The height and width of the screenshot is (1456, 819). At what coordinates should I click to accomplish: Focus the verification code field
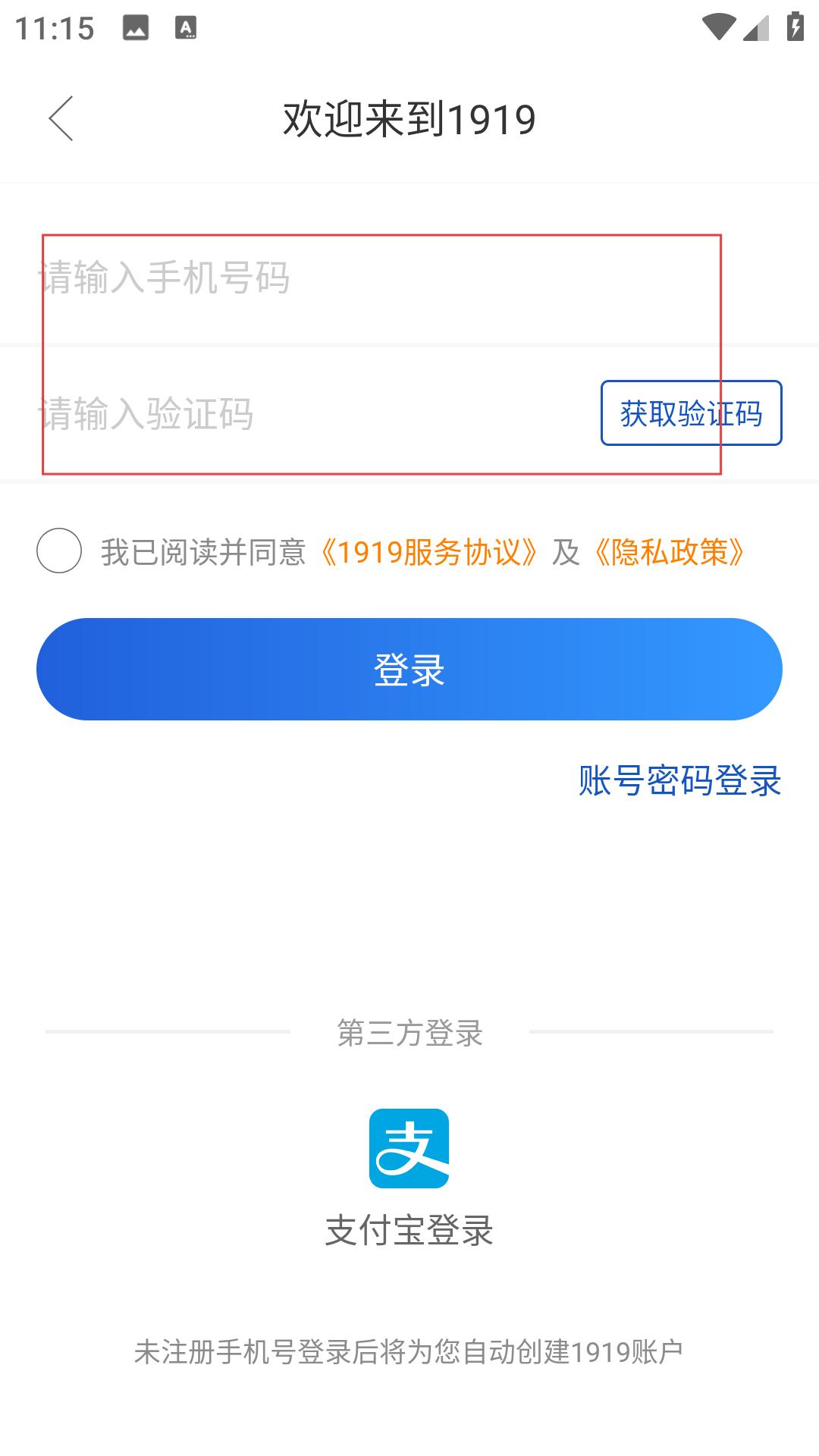tap(311, 413)
